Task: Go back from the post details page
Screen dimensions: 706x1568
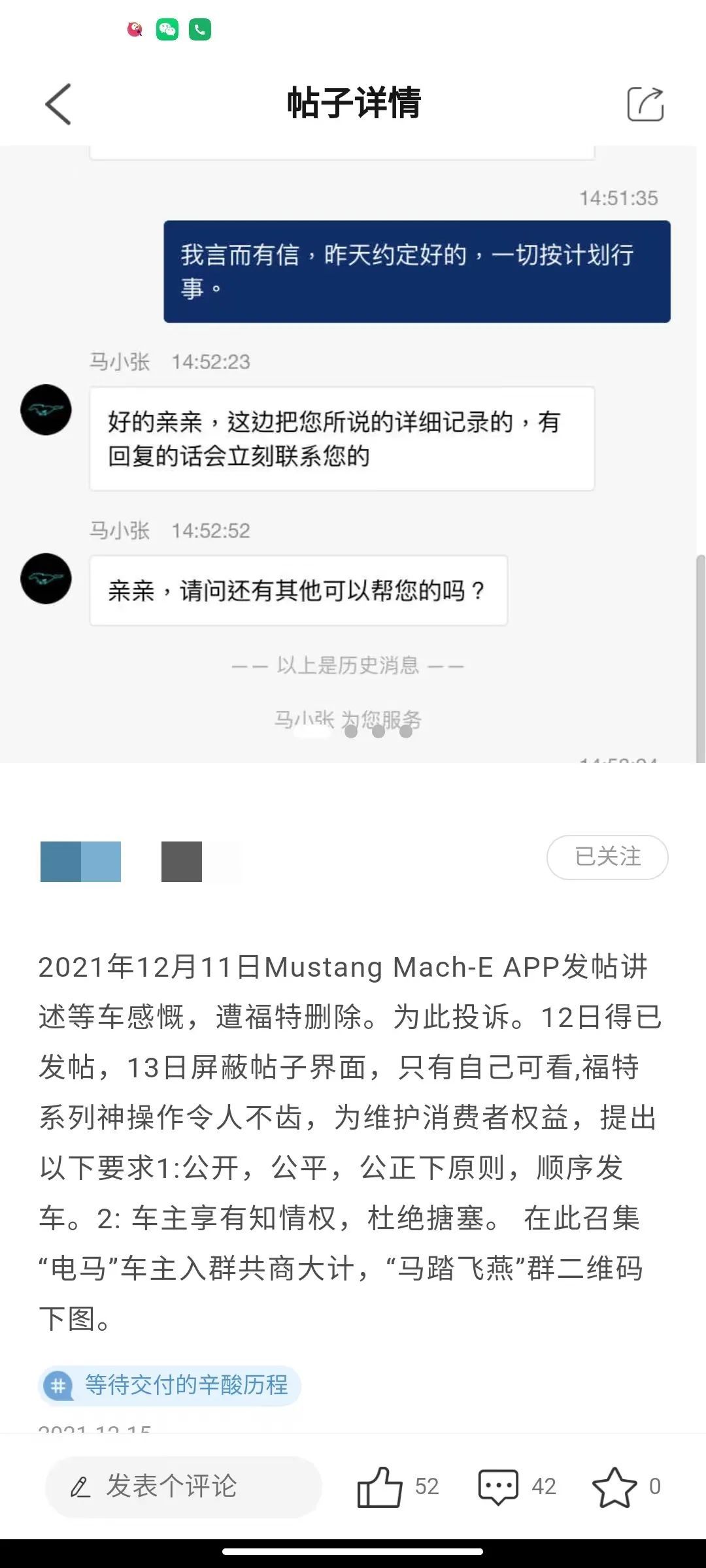Action: pos(58,105)
